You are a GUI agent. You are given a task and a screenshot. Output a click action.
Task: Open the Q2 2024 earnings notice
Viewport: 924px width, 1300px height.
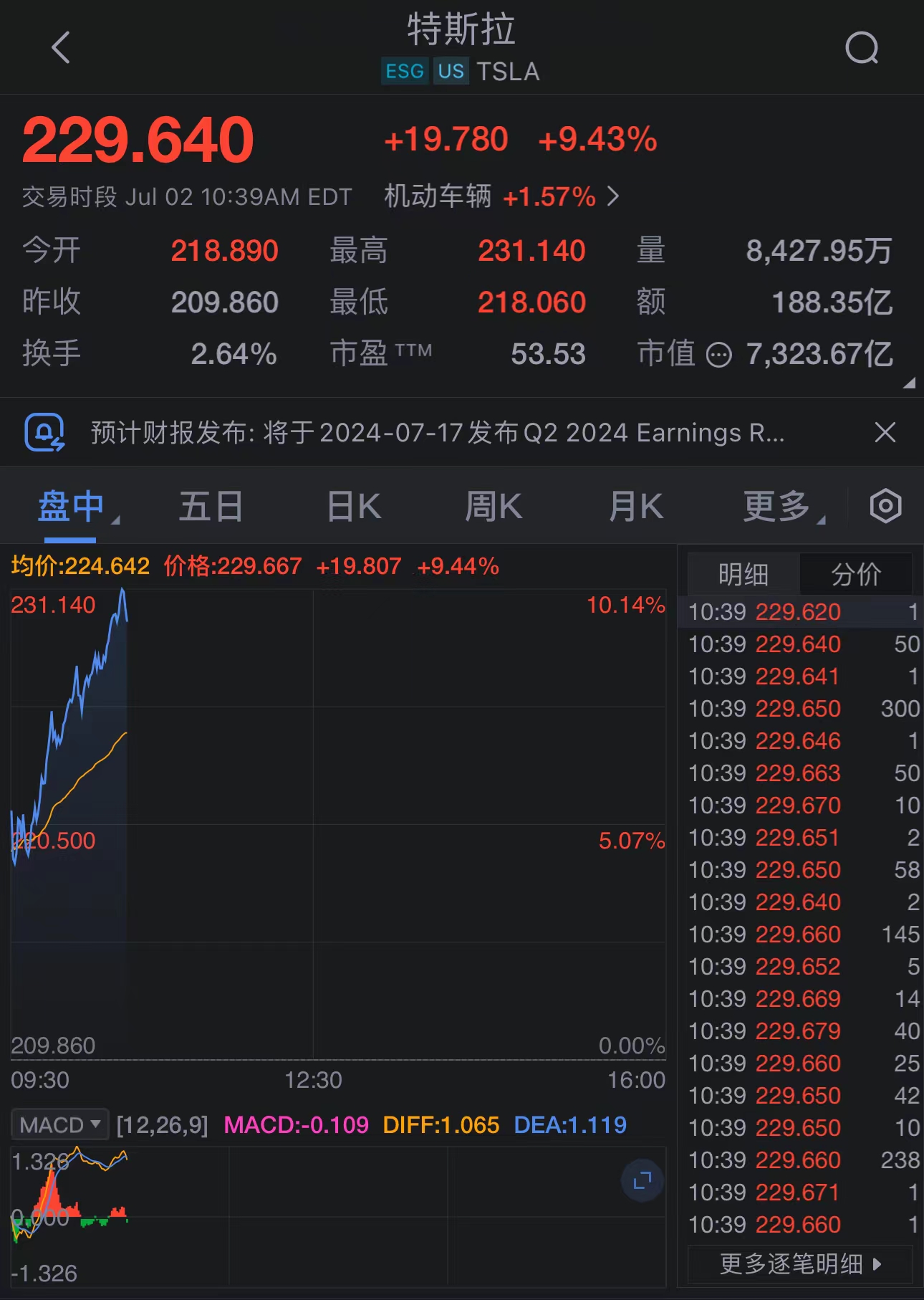click(437, 433)
